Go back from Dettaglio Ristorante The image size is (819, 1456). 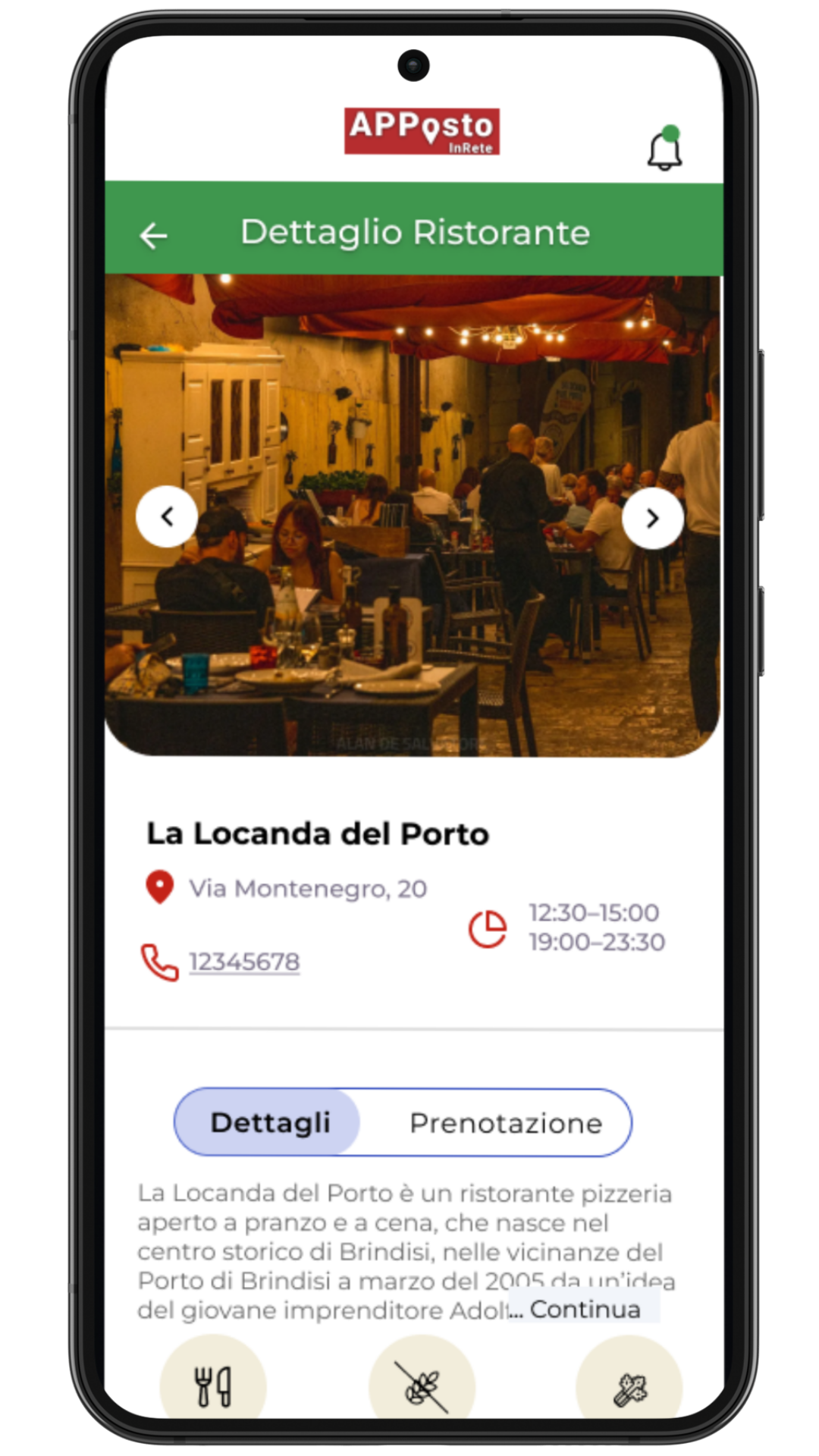154,236
